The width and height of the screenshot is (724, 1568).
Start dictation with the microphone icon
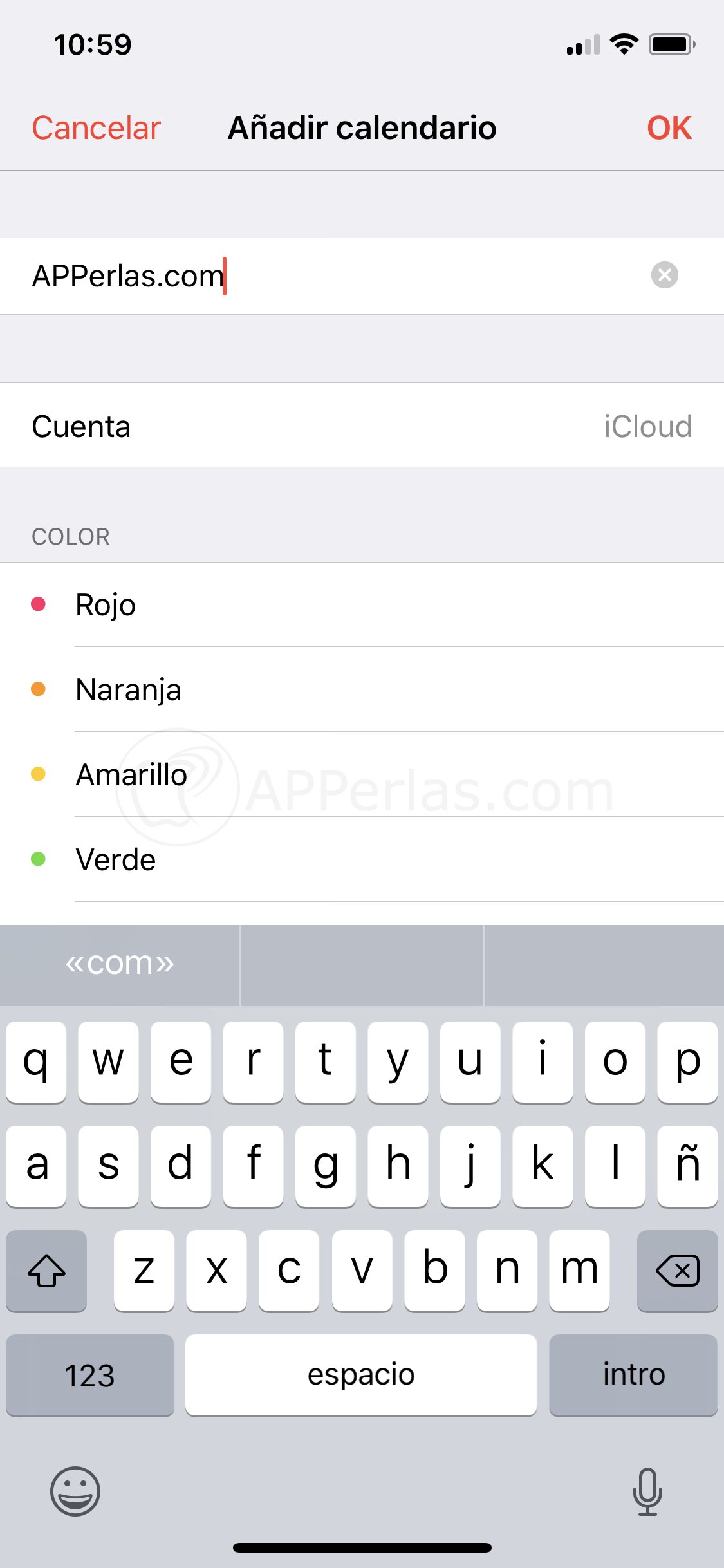tap(647, 1491)
